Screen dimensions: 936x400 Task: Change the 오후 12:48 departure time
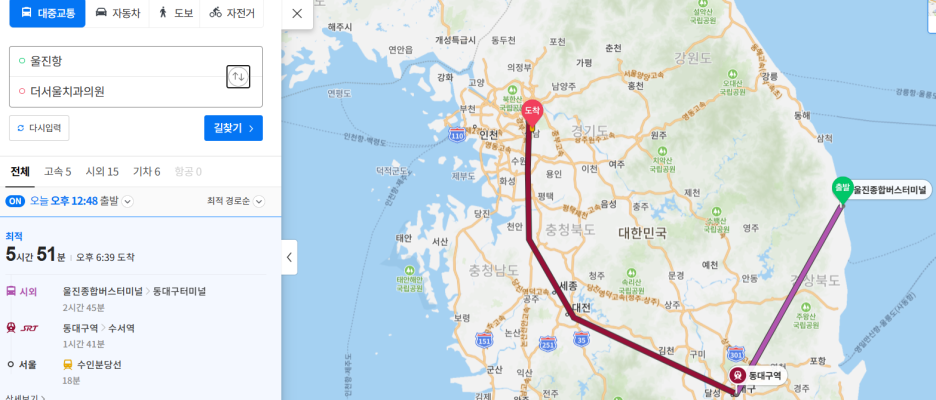tap(80, 201)
